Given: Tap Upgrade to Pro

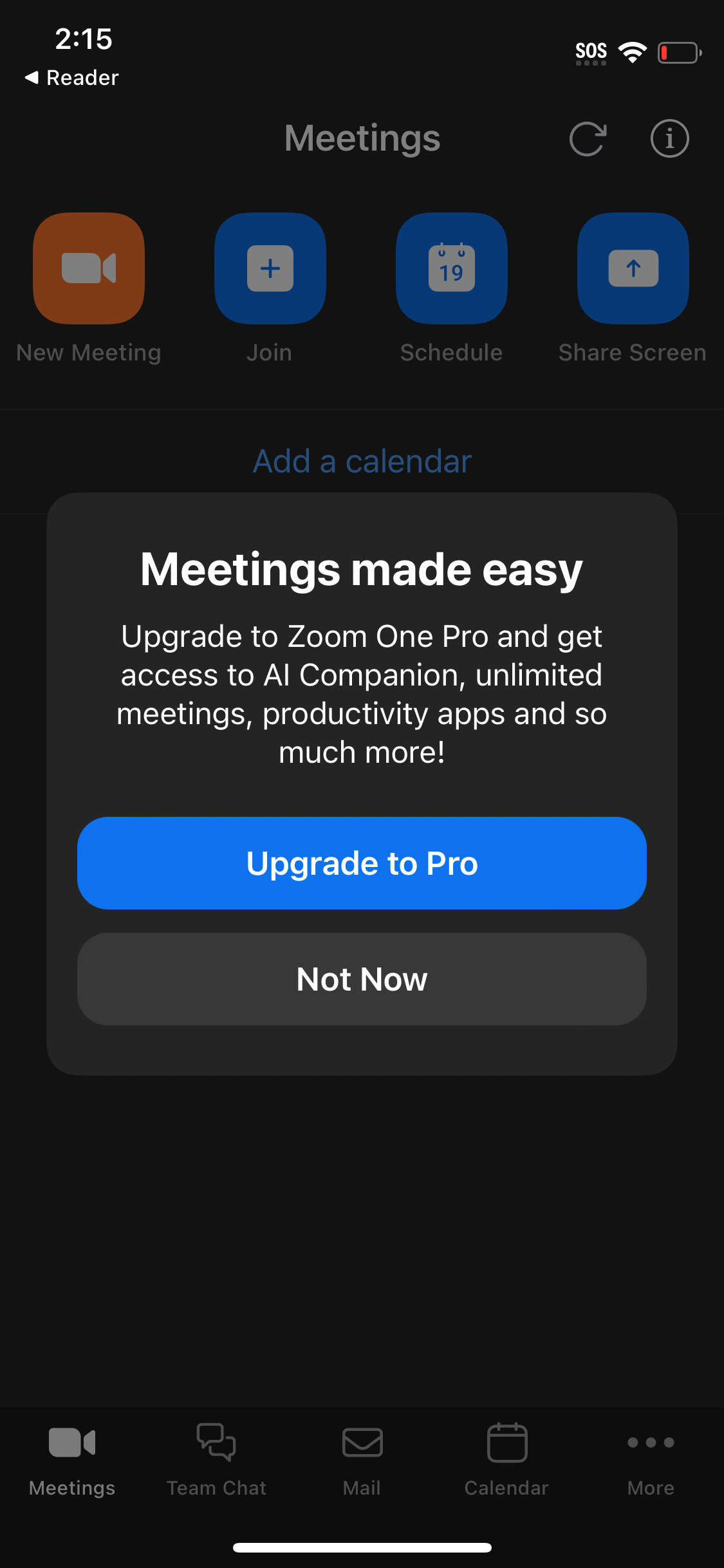Looking at the screenshot, I should (362, 863).
